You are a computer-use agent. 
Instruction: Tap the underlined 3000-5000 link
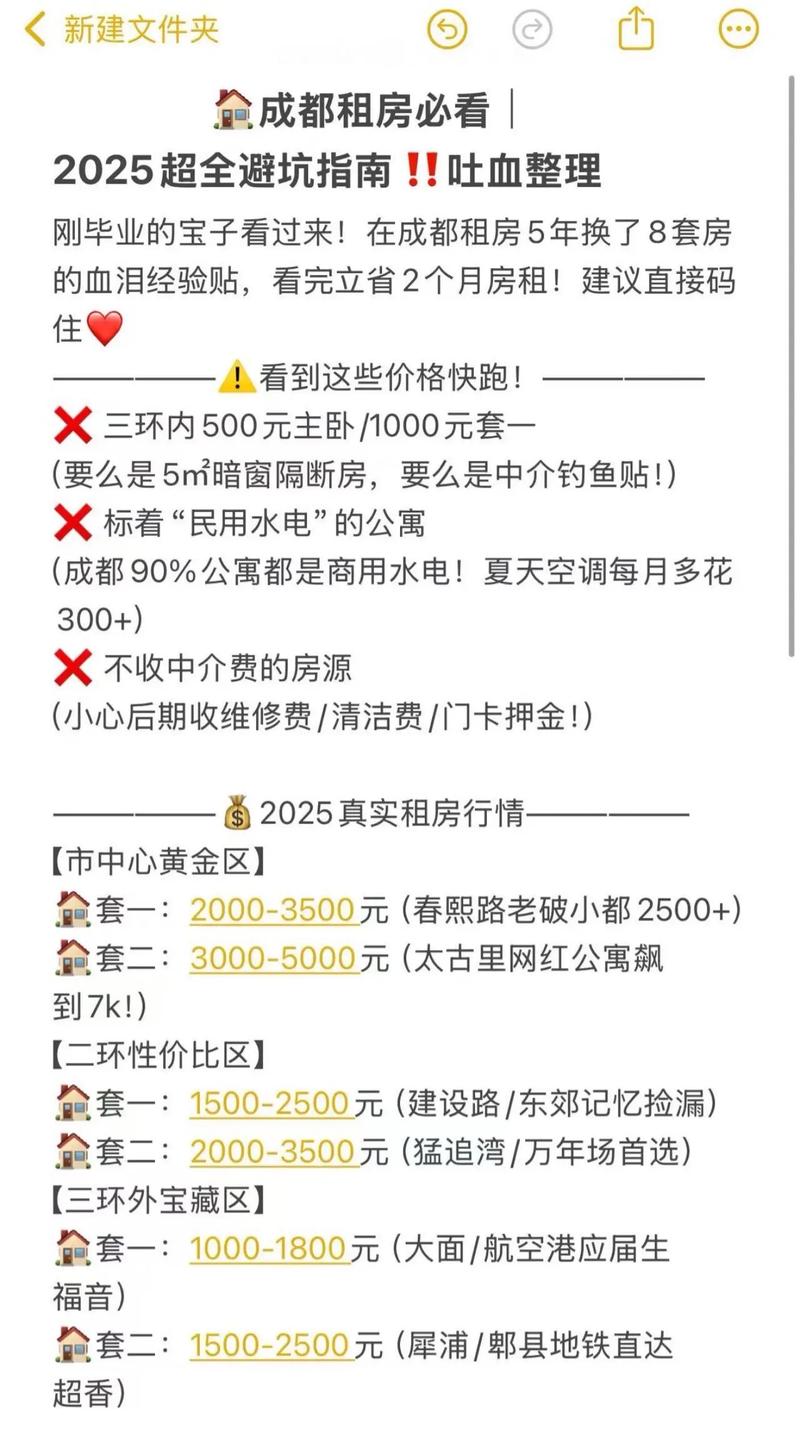coord(273,958)
